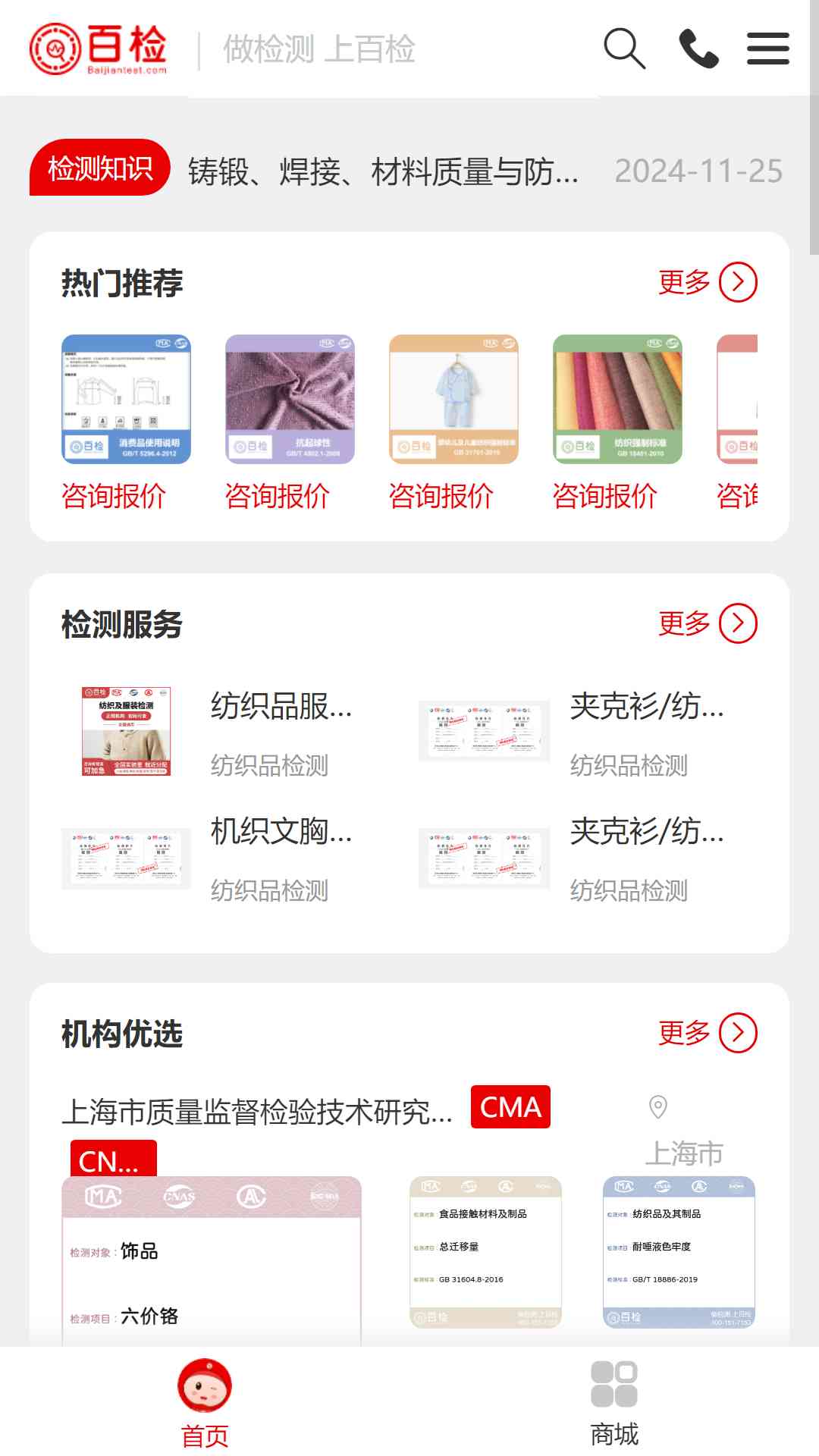Open the 检测知识 news article headline
Screen dimensions: 819x1456
click(383, 171)
